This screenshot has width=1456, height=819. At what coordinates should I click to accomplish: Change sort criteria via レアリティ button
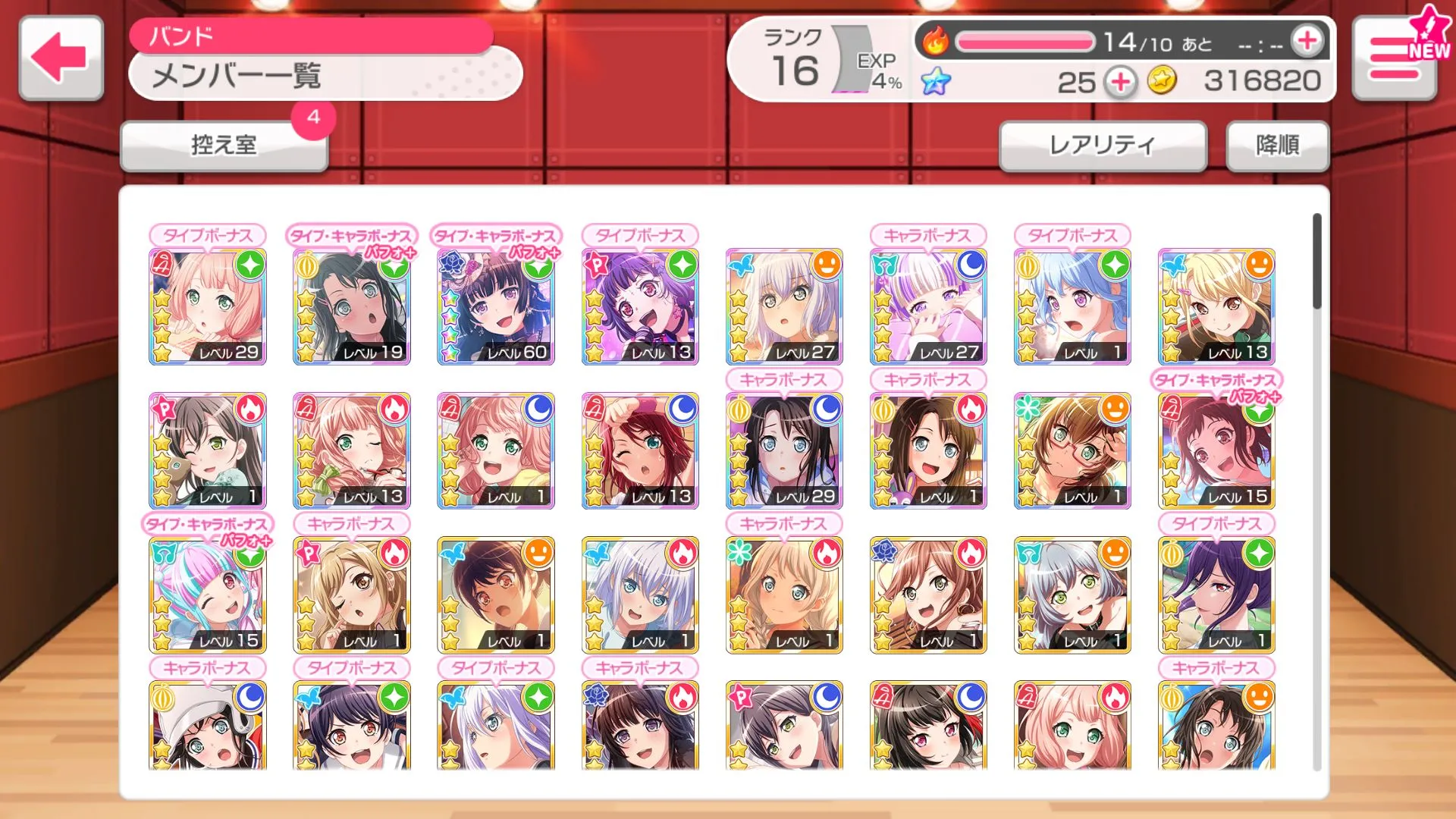[1102, 145]
